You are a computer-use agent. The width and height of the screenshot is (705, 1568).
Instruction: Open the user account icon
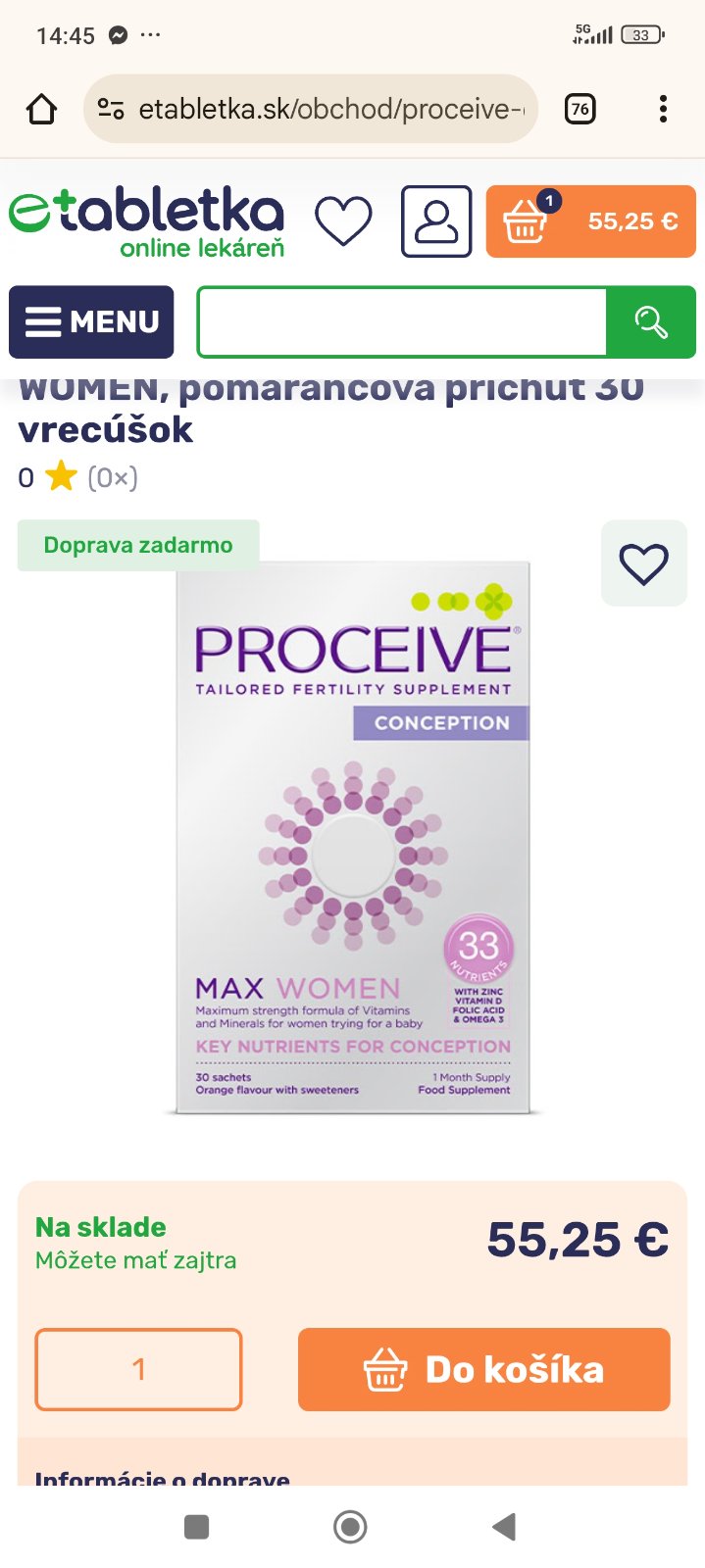(435, 221)
